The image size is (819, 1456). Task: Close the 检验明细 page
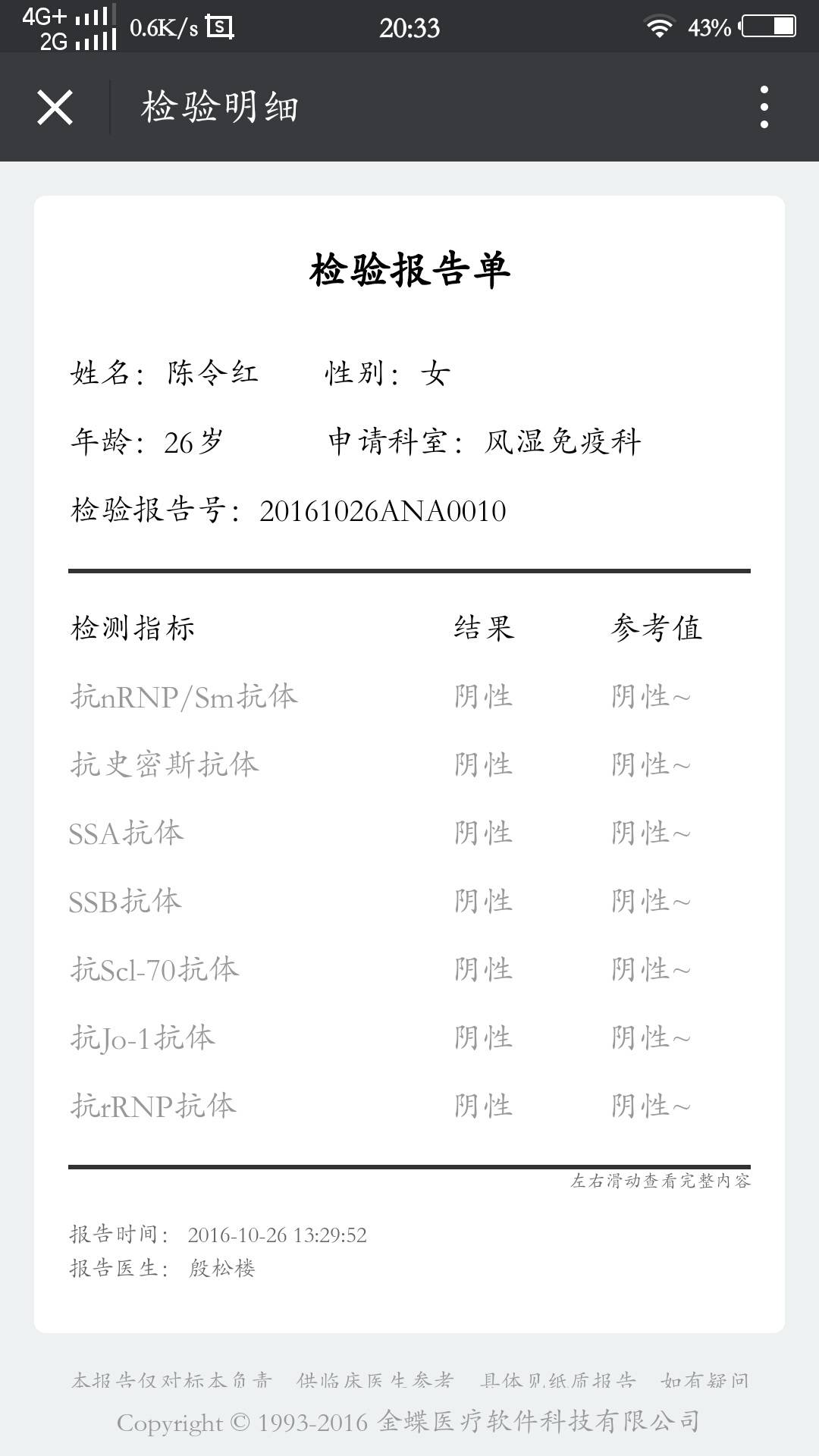pyautogui.click(x=55, y=107)
